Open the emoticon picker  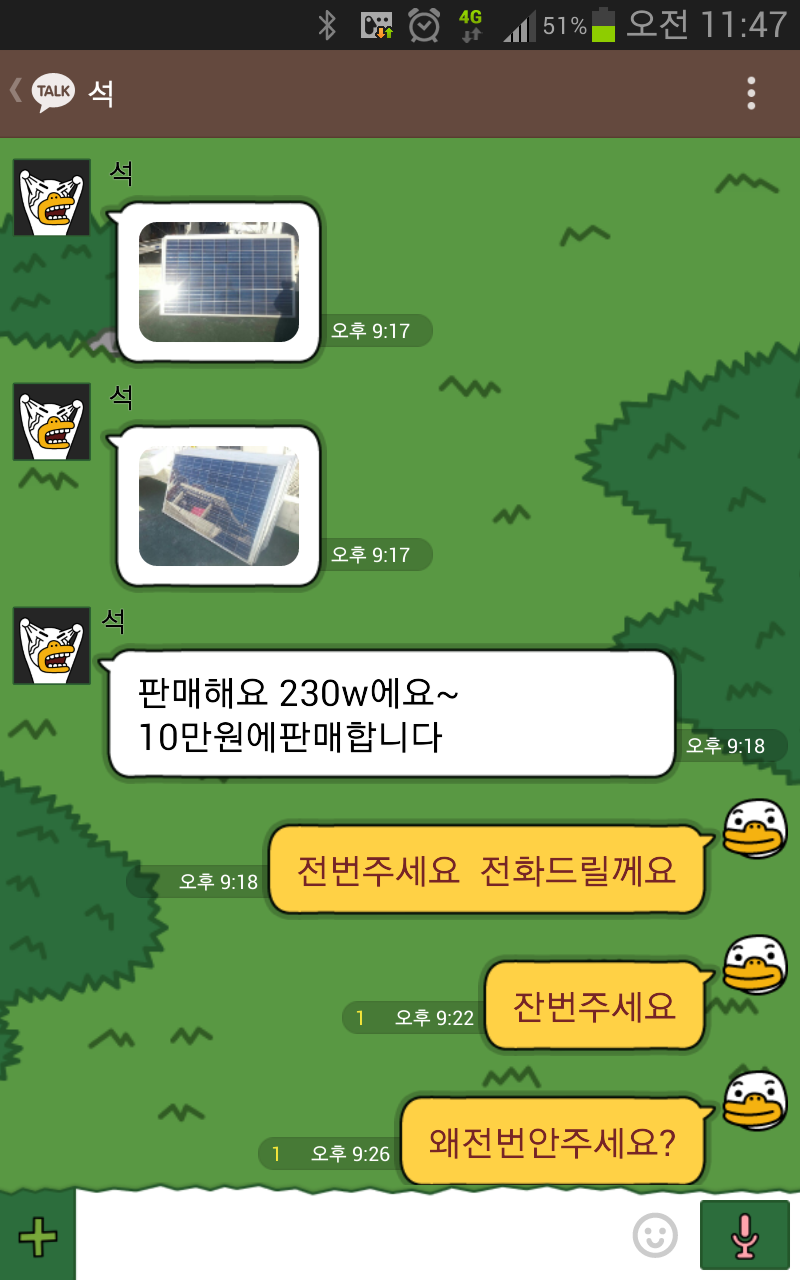pos(655,1237)
